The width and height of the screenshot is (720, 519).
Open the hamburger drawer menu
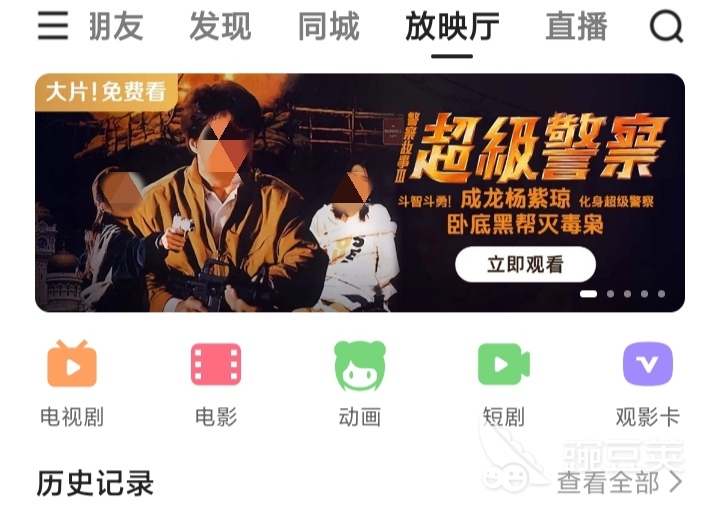point(52,26)
